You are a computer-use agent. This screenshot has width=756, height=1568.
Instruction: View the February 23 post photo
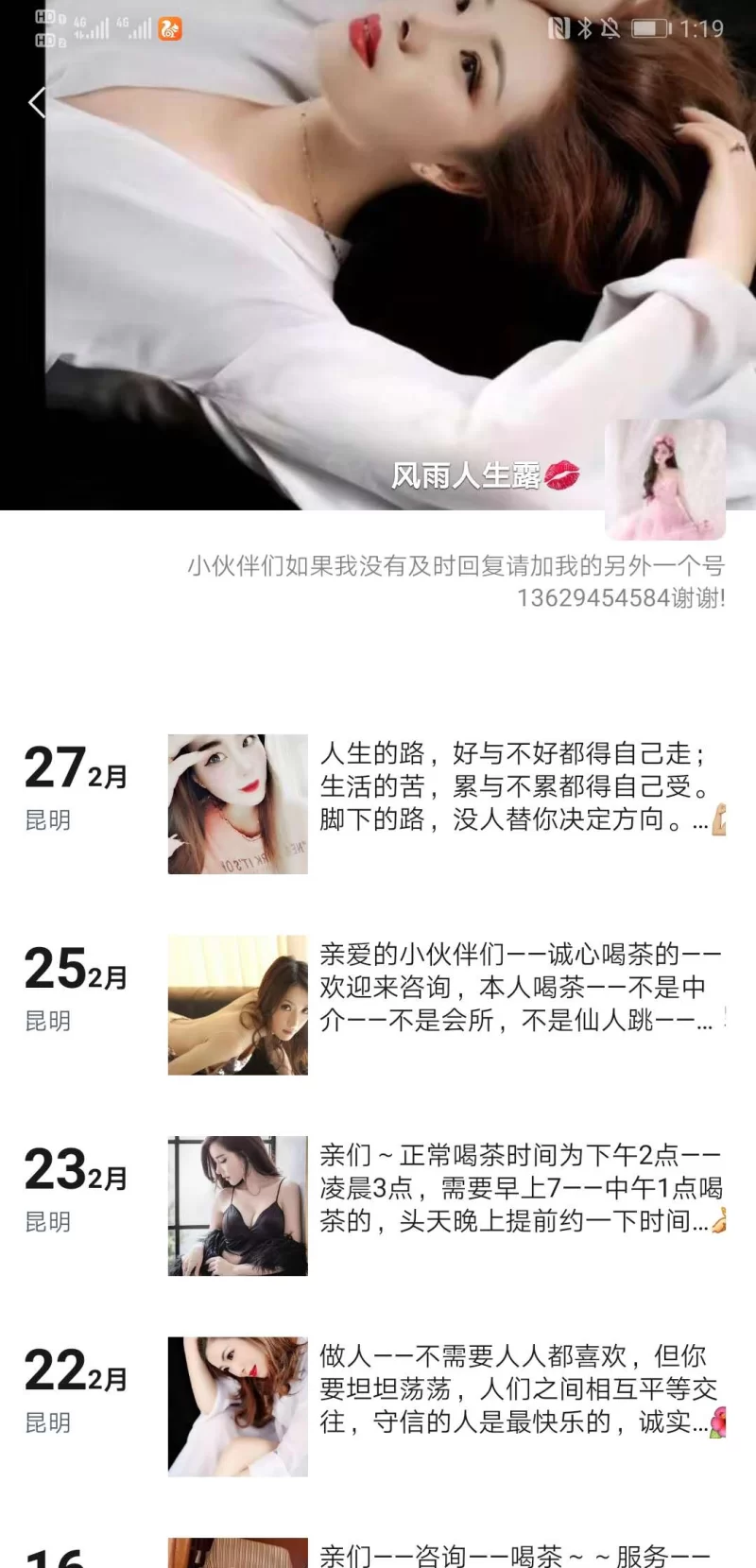237,1206
